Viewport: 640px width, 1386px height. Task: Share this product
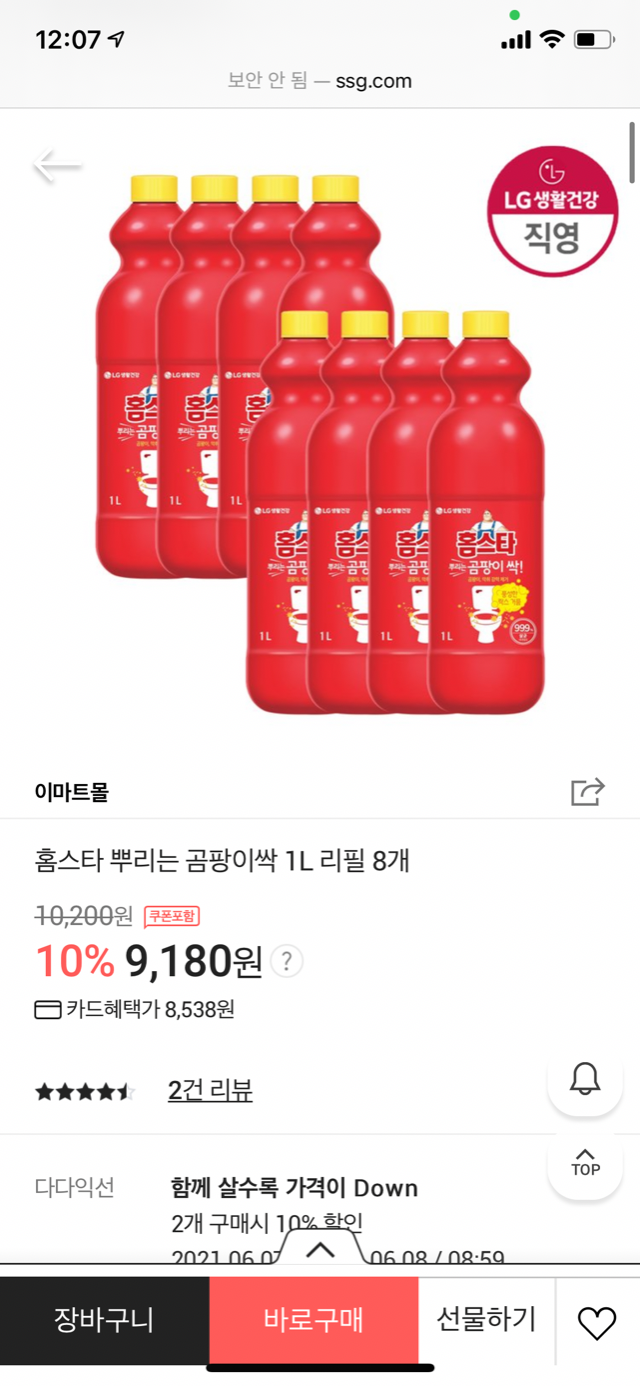coord(587,791)
